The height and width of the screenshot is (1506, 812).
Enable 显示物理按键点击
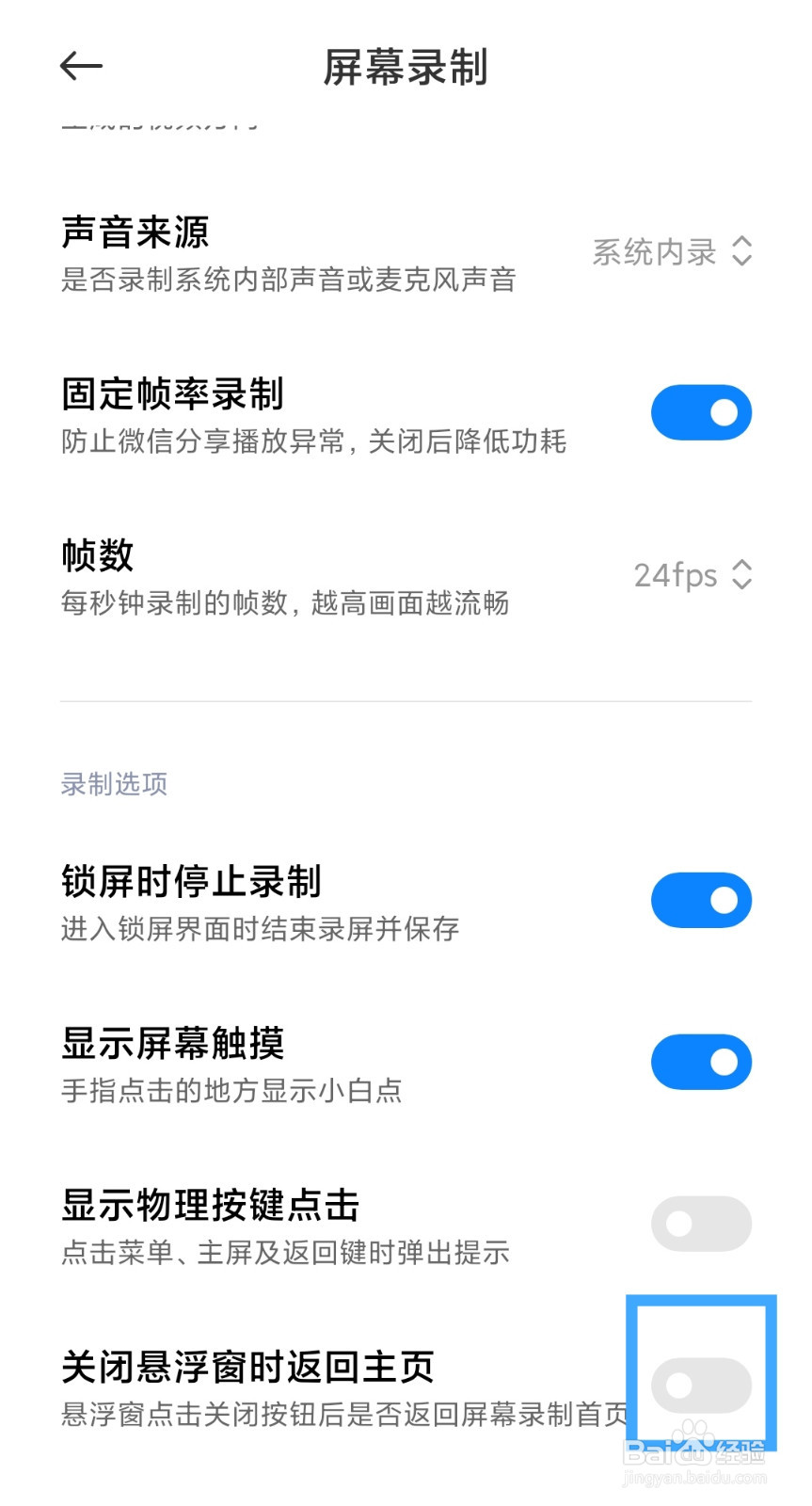coord(700,1223)
